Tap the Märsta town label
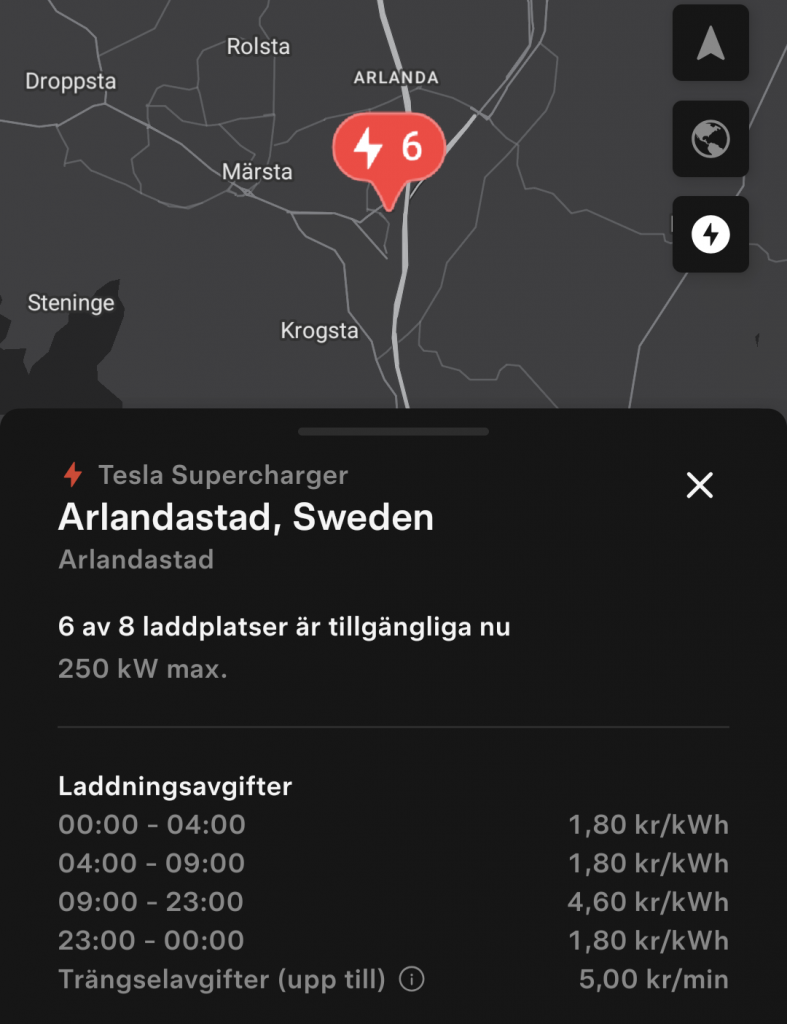The height and width of the screenshot is (1024, 787). [256, 171]
